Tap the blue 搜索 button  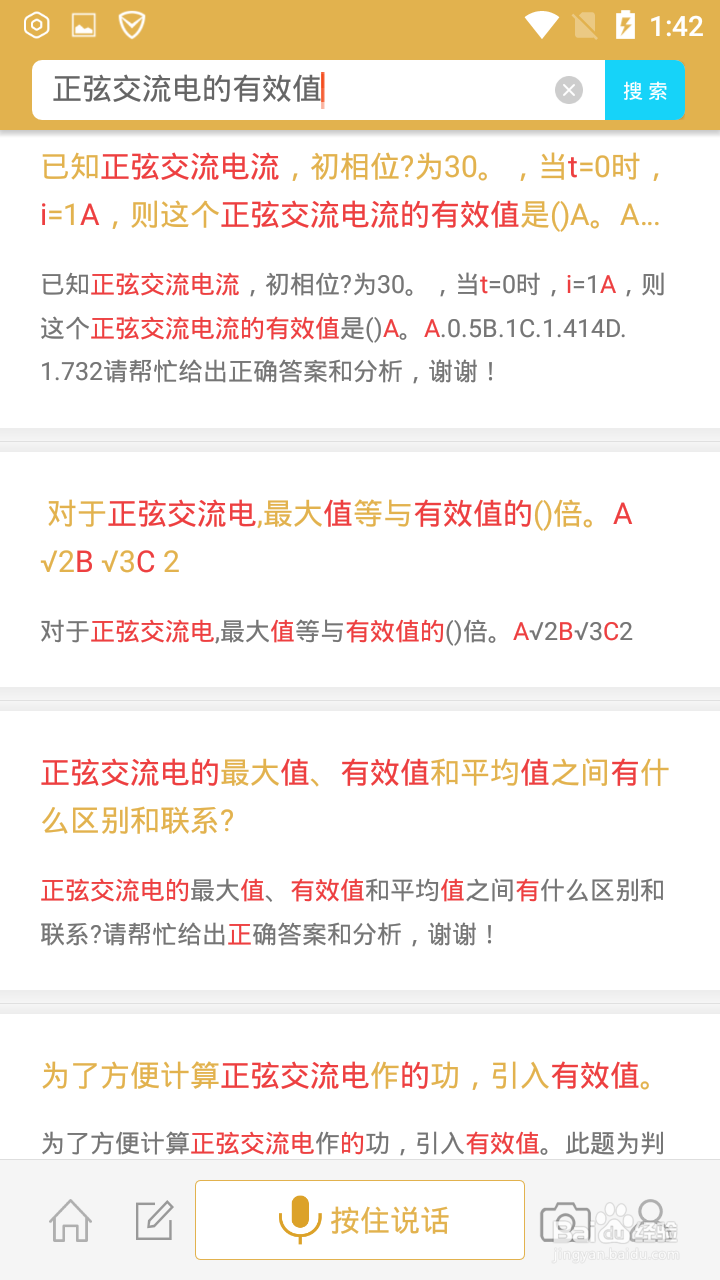click(645, 90)
